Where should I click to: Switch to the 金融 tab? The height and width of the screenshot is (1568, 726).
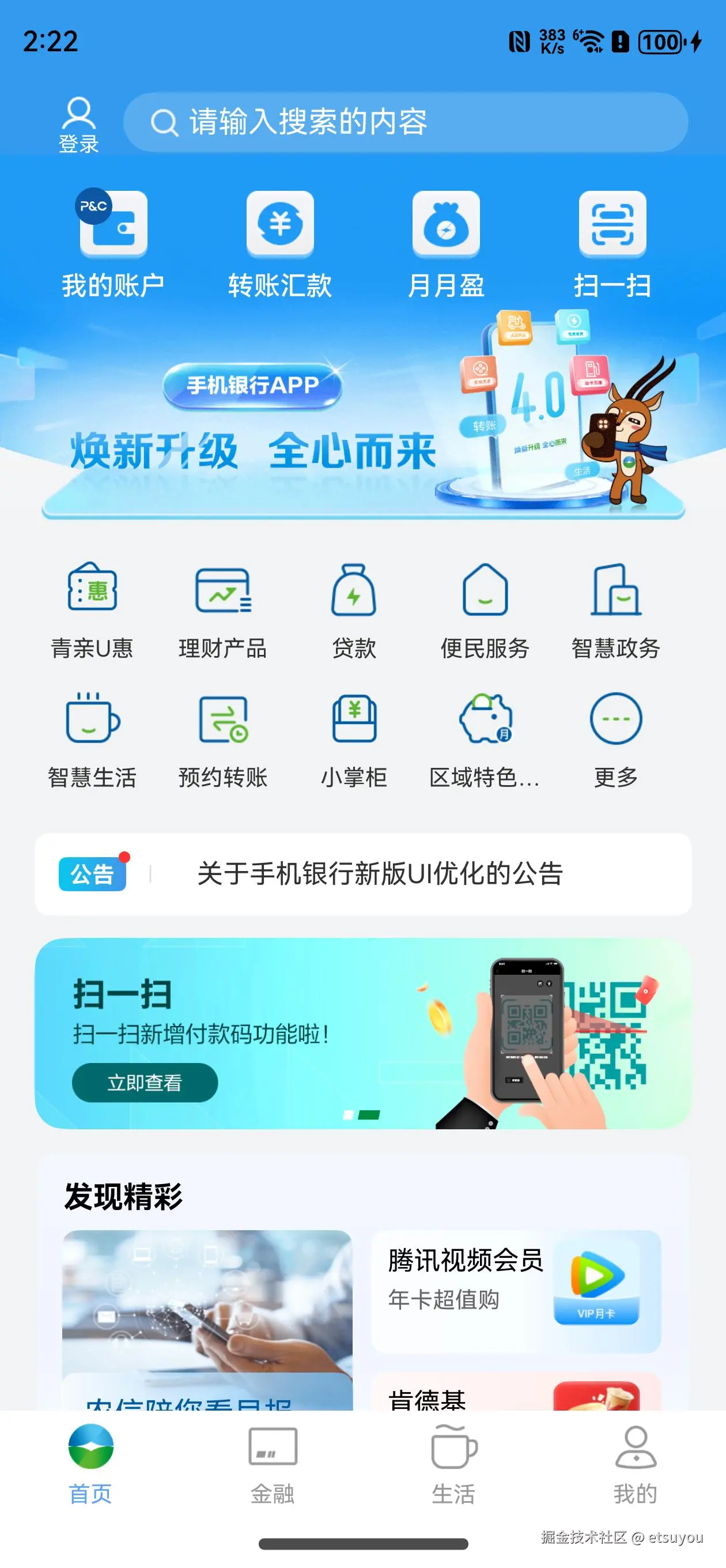pyautogui.click(x=272, y=1464)
